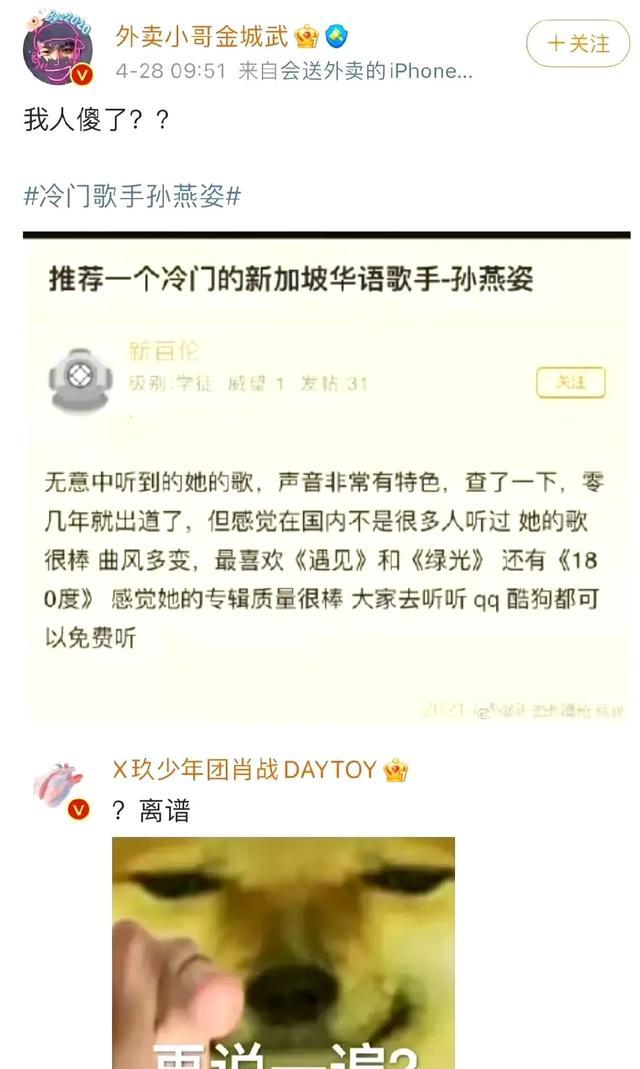View the attached screenshot about 孙燕姿
Viewport: 640px width, 1069px height.
[326, 477]
